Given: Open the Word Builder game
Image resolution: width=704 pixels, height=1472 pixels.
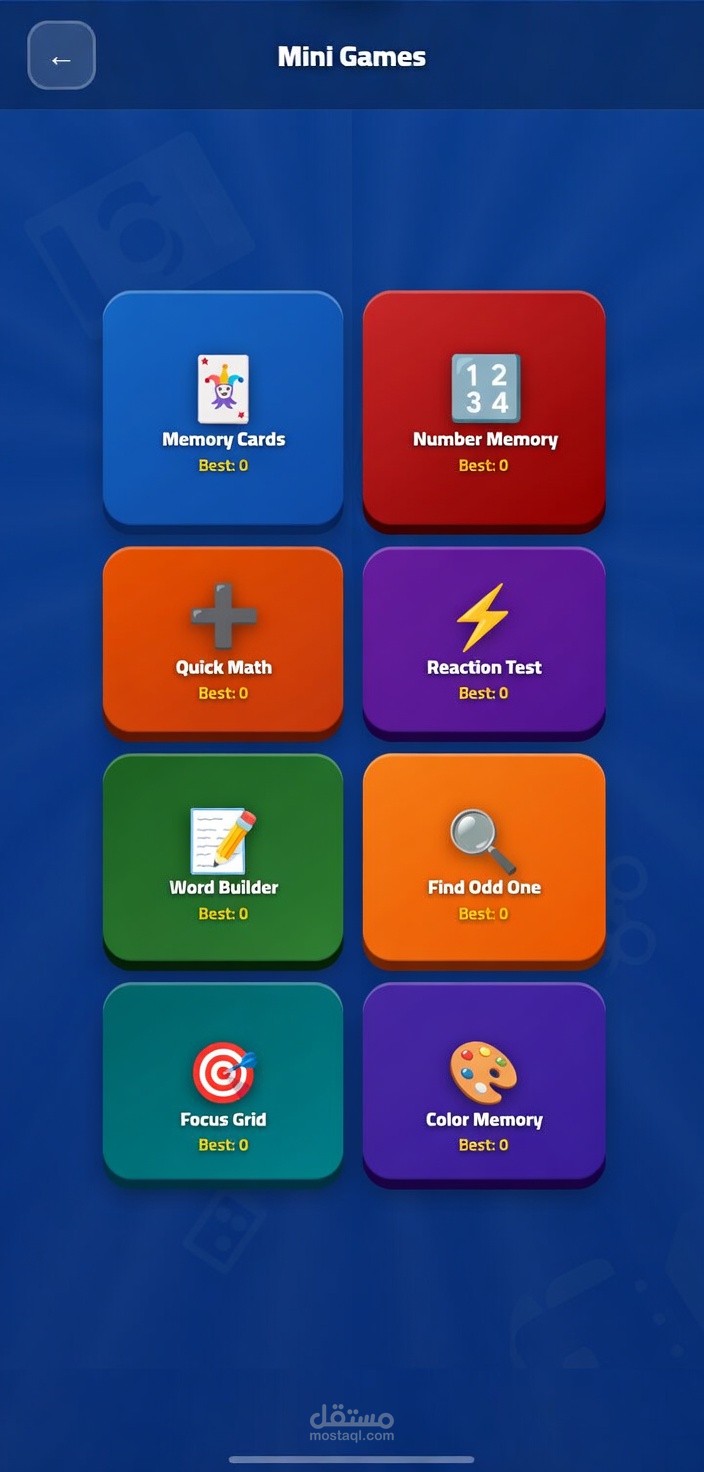Looking at the screenshot, I should pos(223,858).
